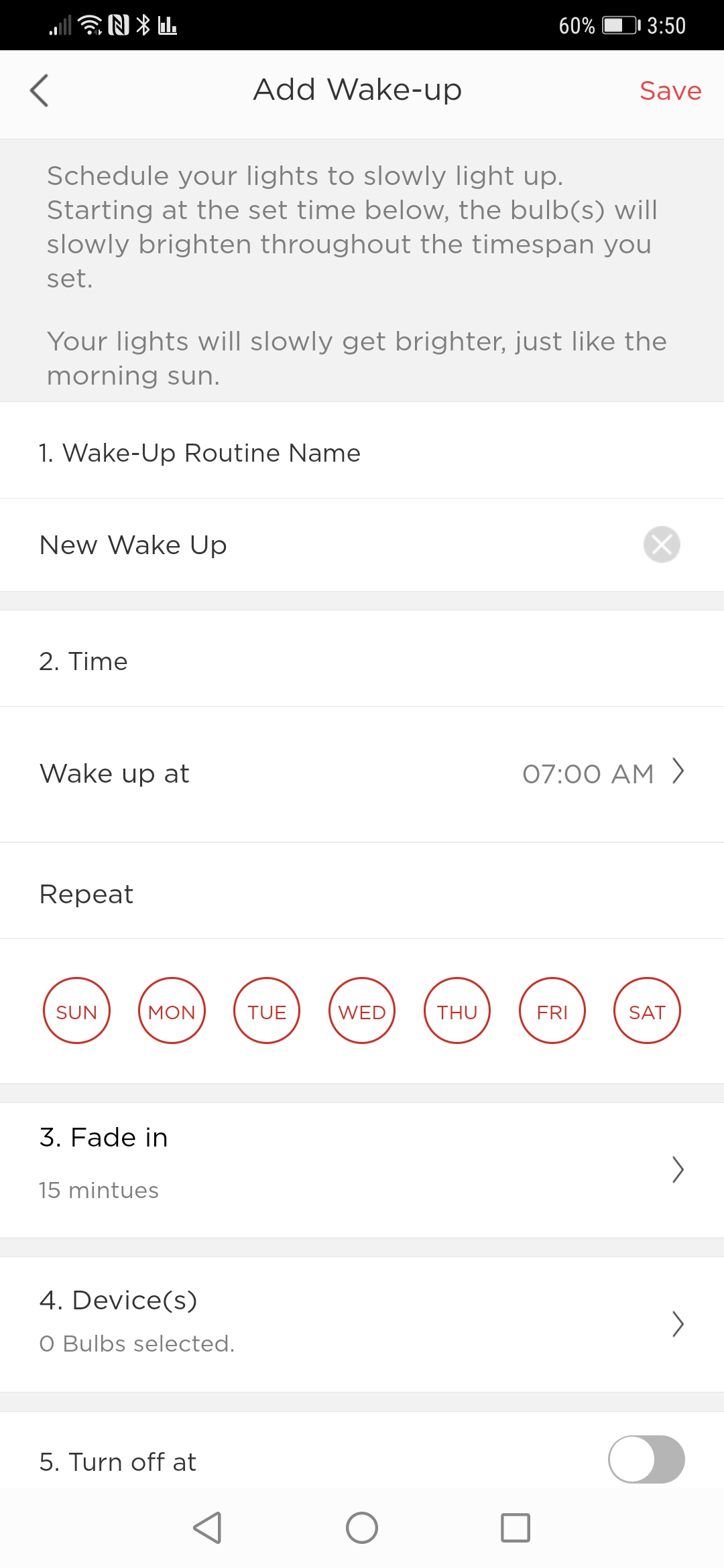Toggle THU repeat day
This screenshot has width=724, height=1568.
(457, 1010)
